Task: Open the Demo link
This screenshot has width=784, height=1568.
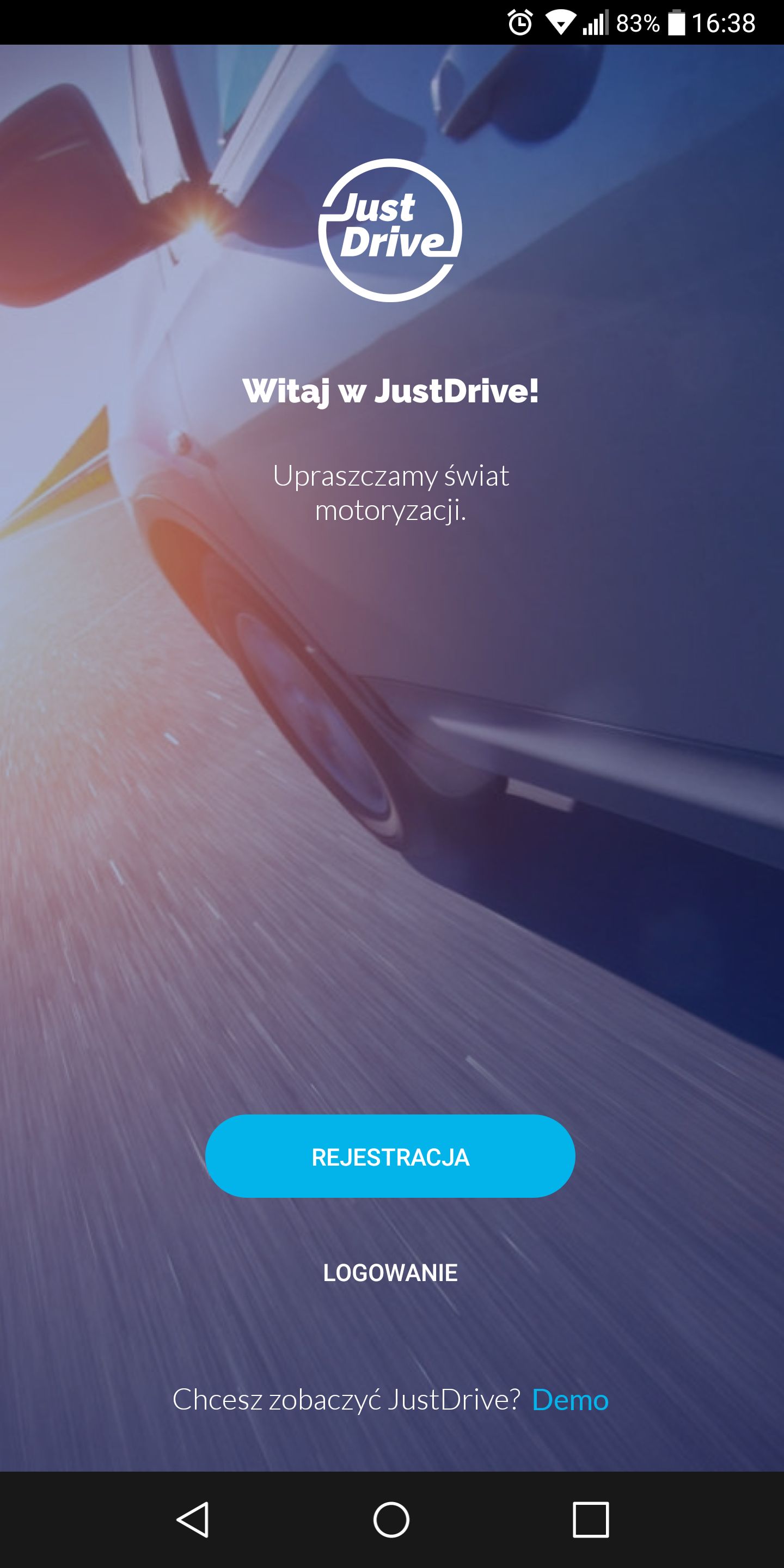Action: coord(571,1399)
